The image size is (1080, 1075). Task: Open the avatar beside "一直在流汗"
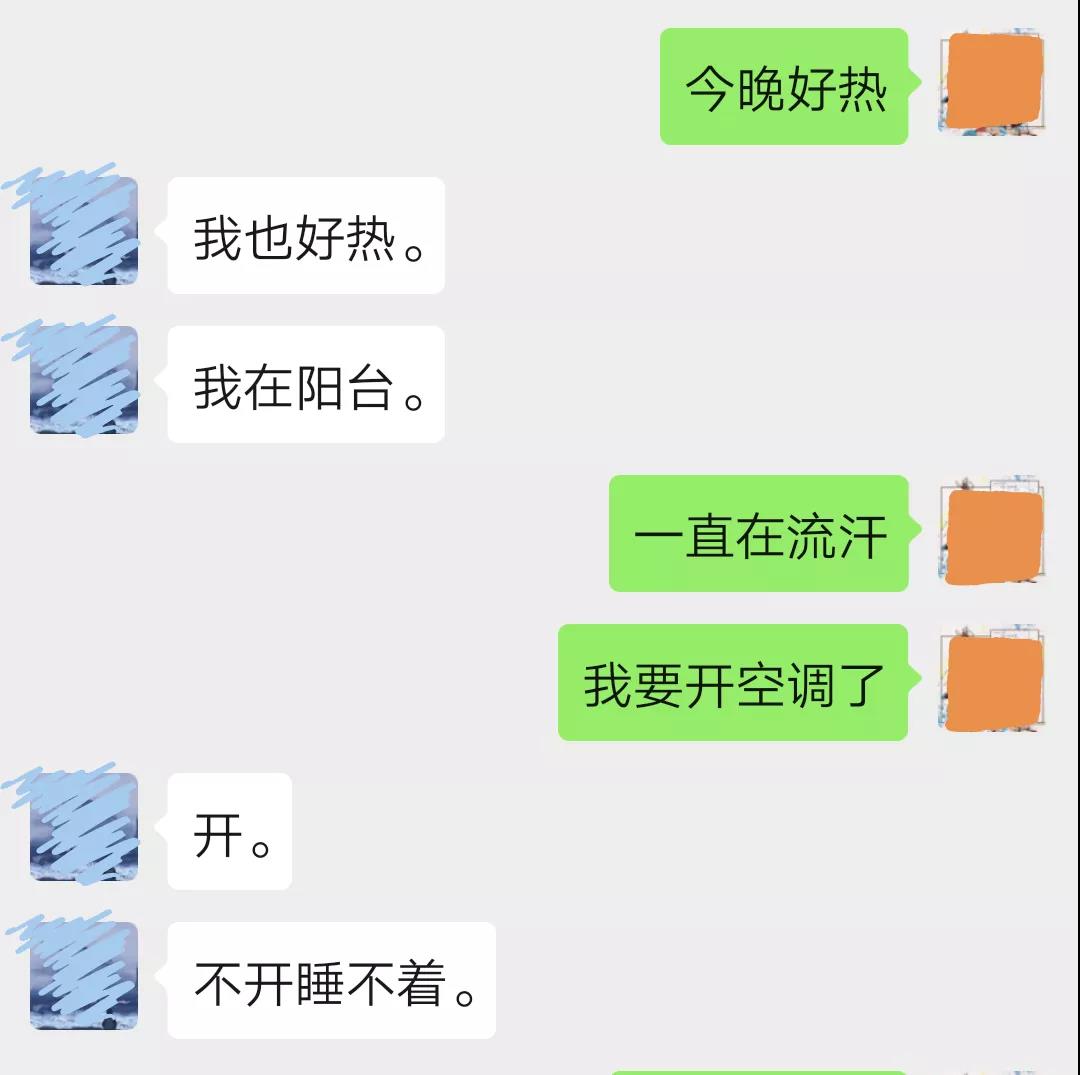[992, 531]
